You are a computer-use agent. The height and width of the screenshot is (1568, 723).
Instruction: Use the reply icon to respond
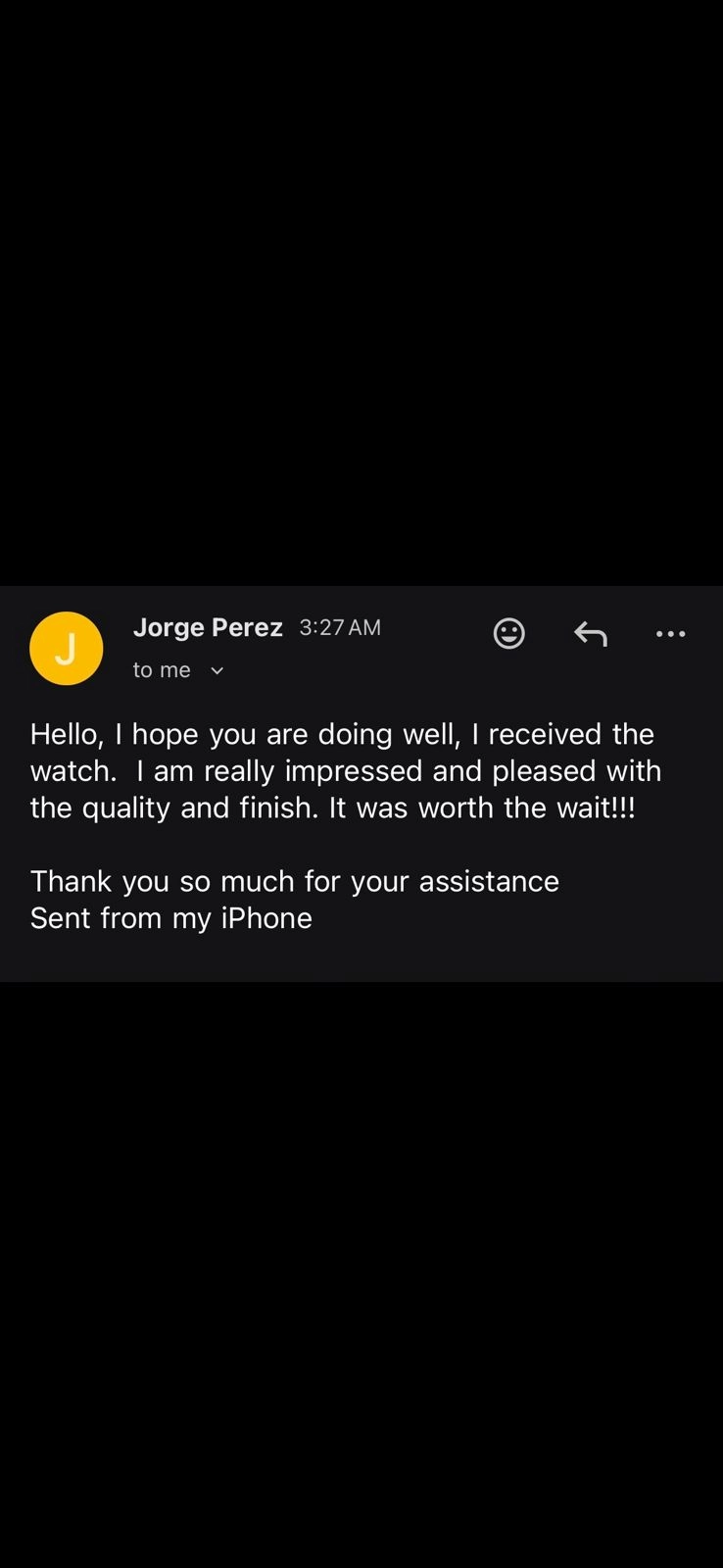point(591,634)
